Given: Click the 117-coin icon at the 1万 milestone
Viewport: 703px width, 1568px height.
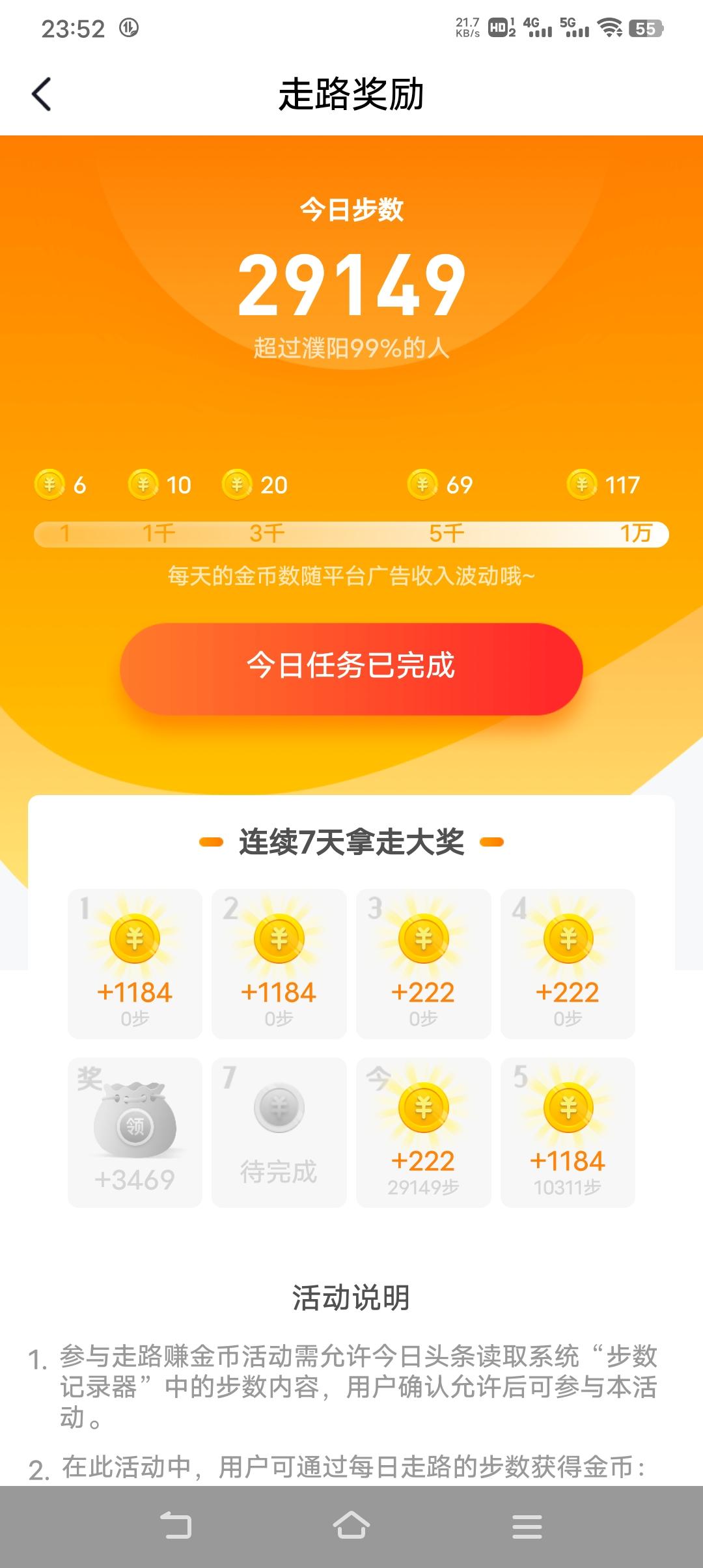Looking at the screenshot, I should point(581,484).
